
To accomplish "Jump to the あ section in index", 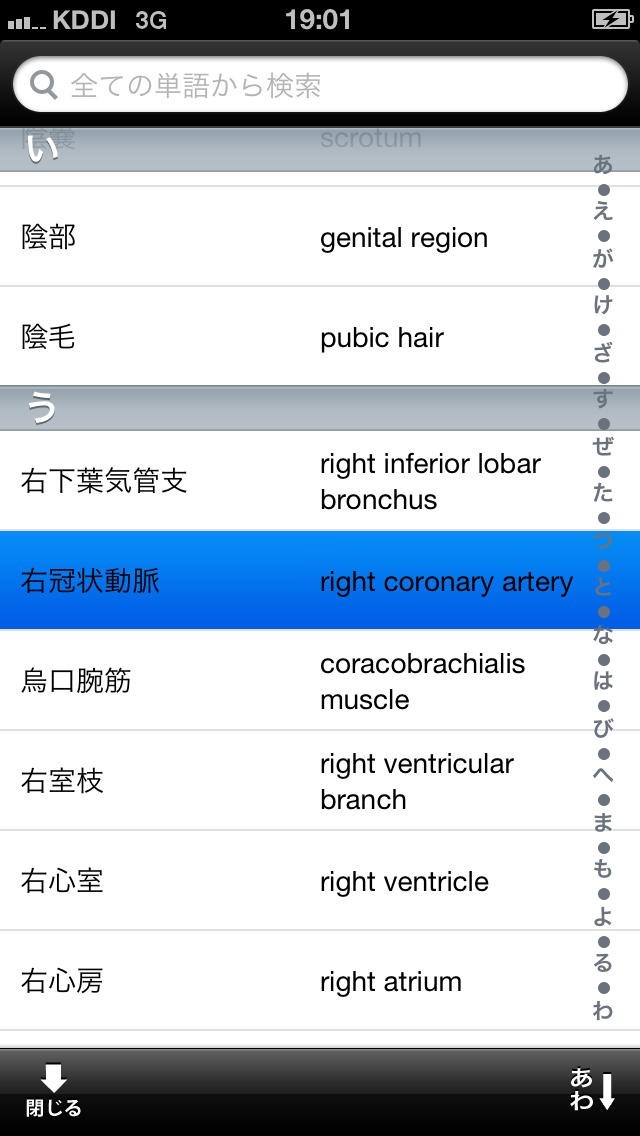I will 603,164.
